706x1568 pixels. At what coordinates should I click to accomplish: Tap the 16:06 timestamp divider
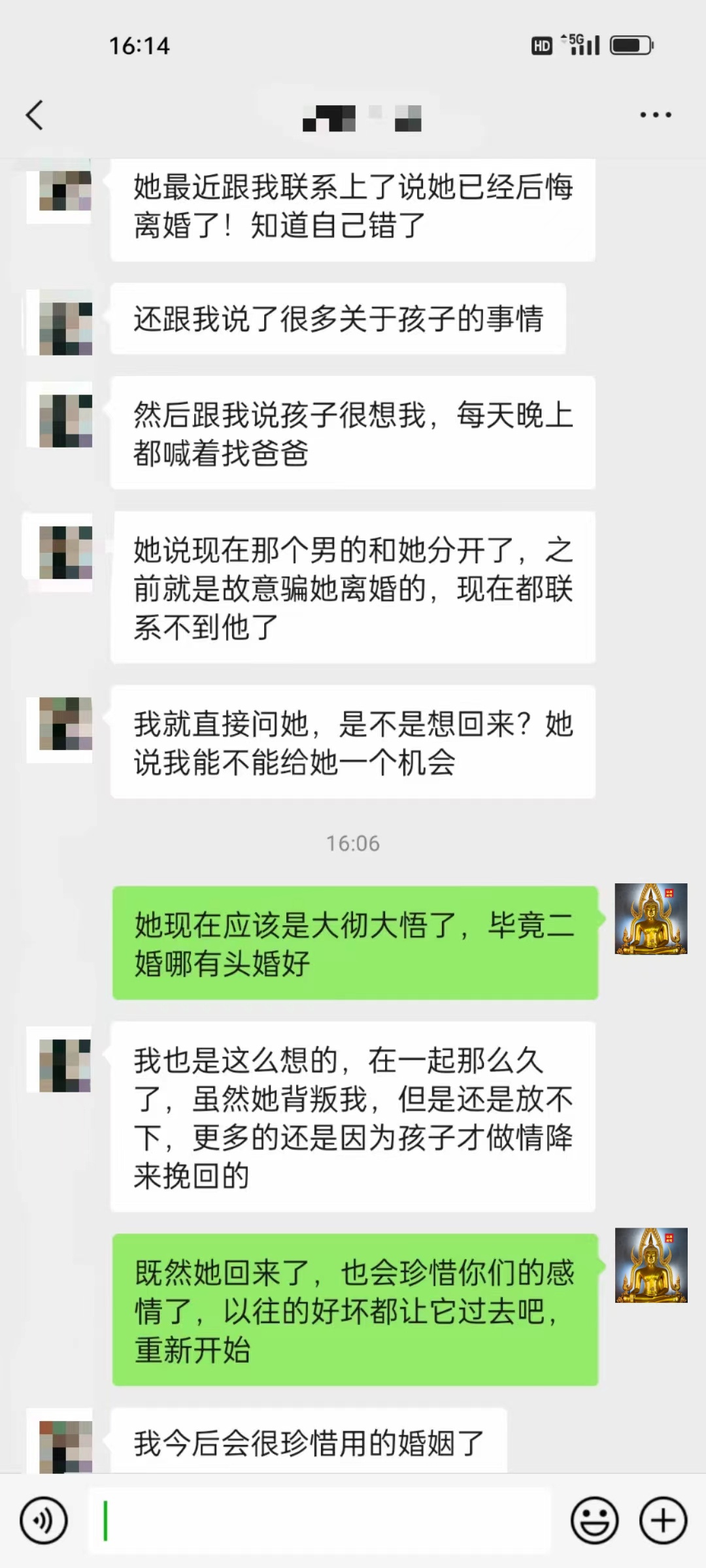pyautogui.click(x=353, y=843)
